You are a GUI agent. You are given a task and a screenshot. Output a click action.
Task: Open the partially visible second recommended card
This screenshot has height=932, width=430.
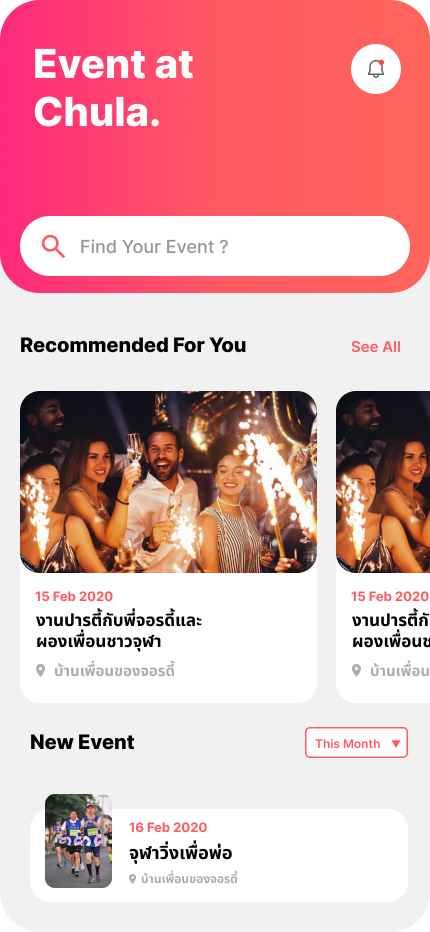click(383, 547)
